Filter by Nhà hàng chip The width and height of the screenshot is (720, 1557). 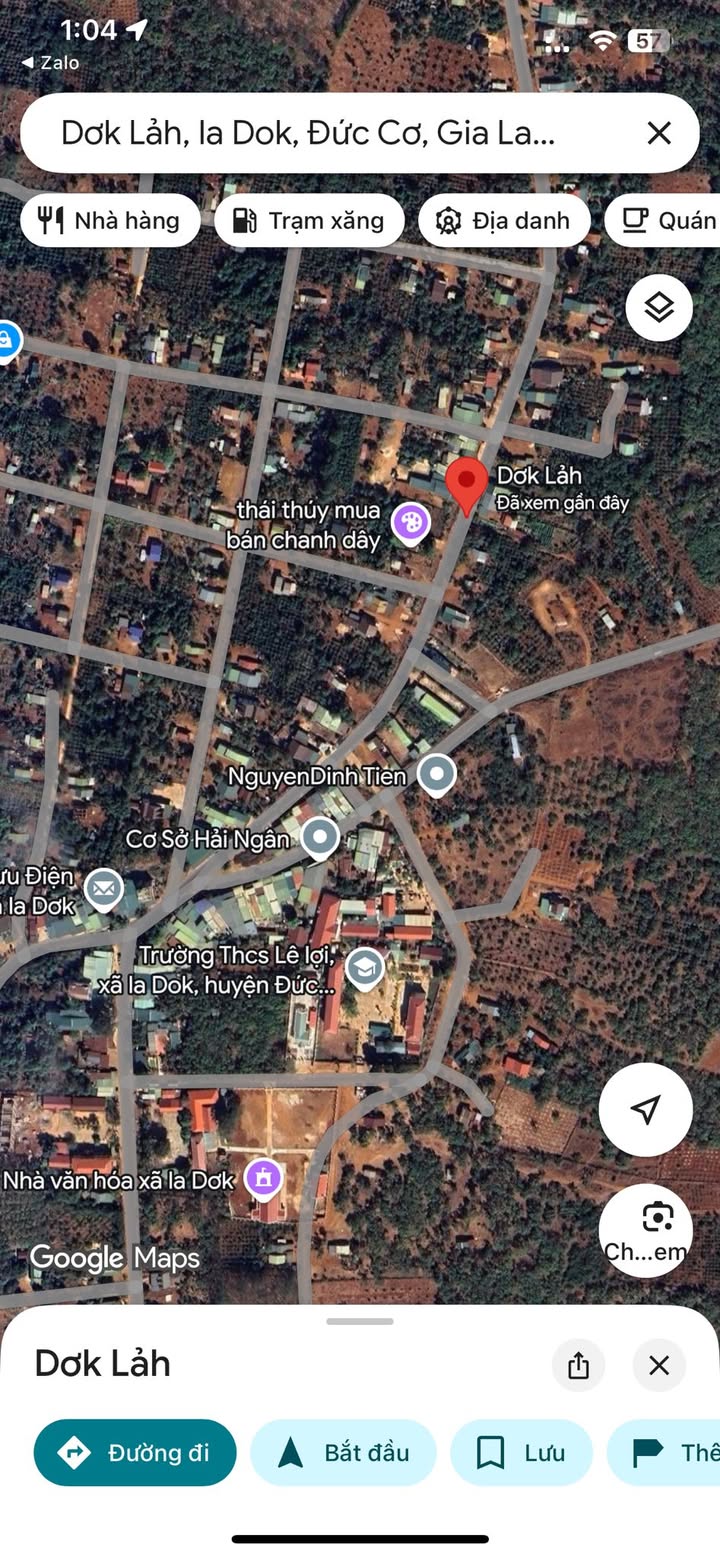(110, 220)
